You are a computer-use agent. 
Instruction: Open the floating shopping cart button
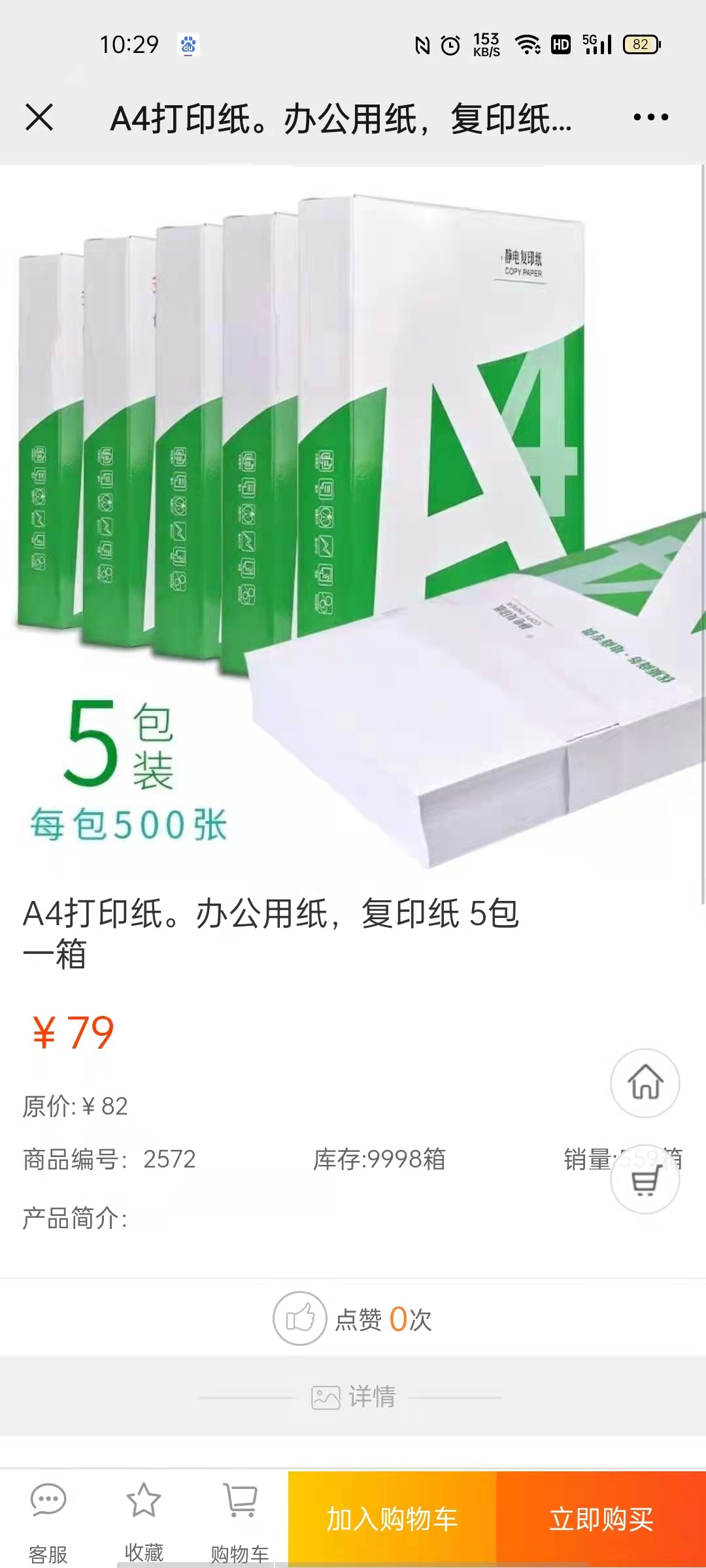click(645, 1180)
